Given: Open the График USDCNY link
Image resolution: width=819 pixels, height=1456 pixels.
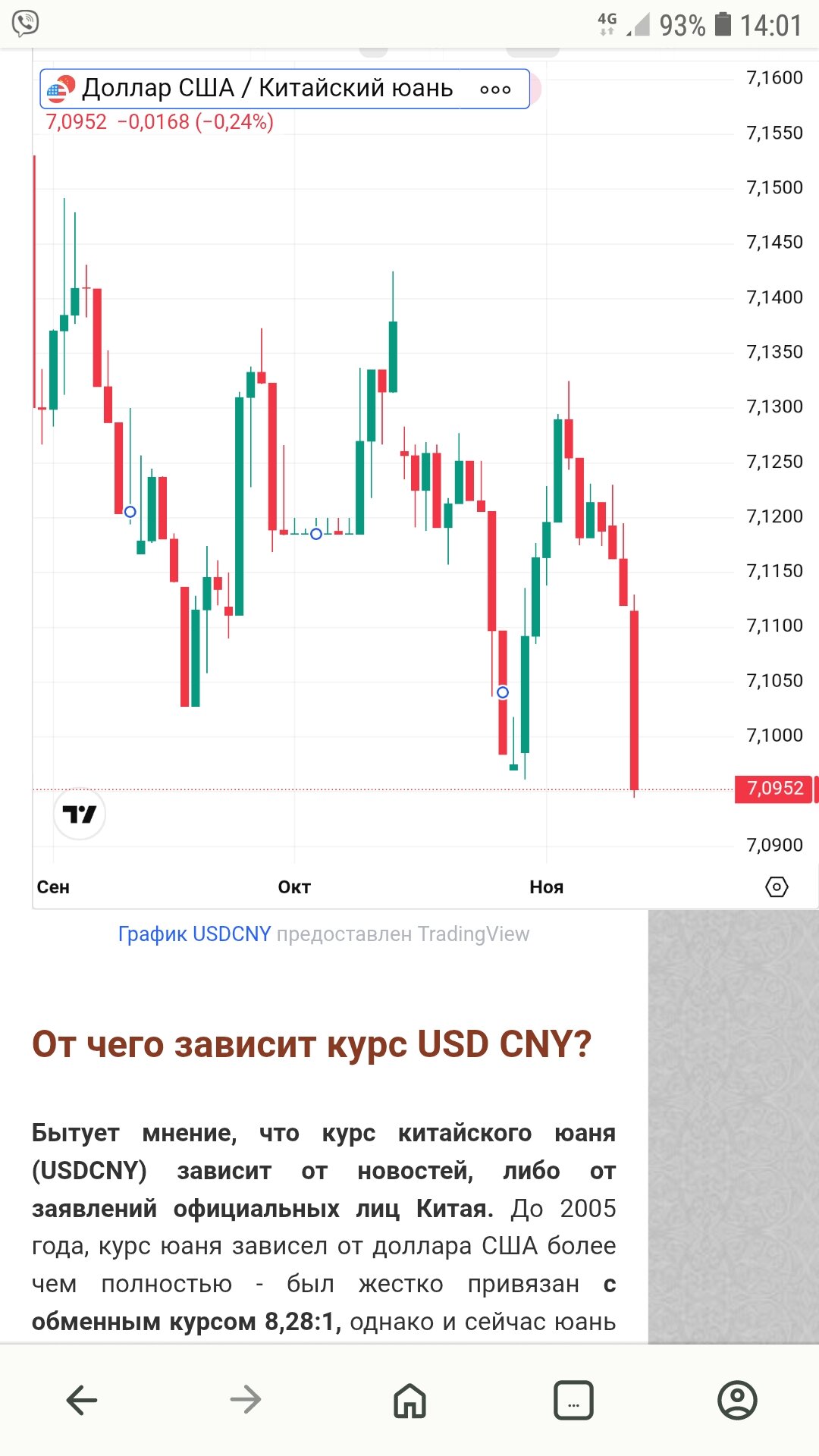Looking at the screenshot, I should [194, 934].
